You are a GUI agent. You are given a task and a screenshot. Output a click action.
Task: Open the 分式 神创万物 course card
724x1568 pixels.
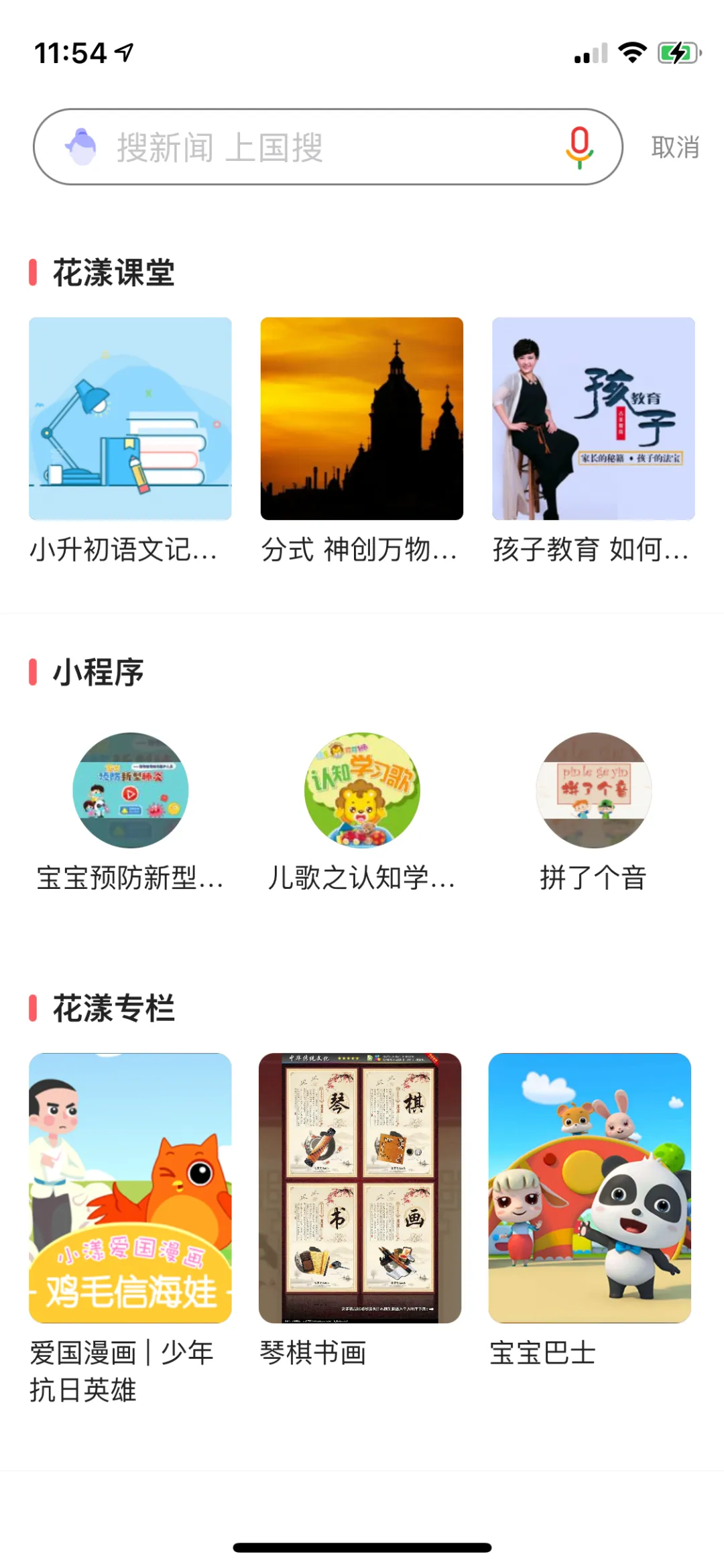point(361,419)
